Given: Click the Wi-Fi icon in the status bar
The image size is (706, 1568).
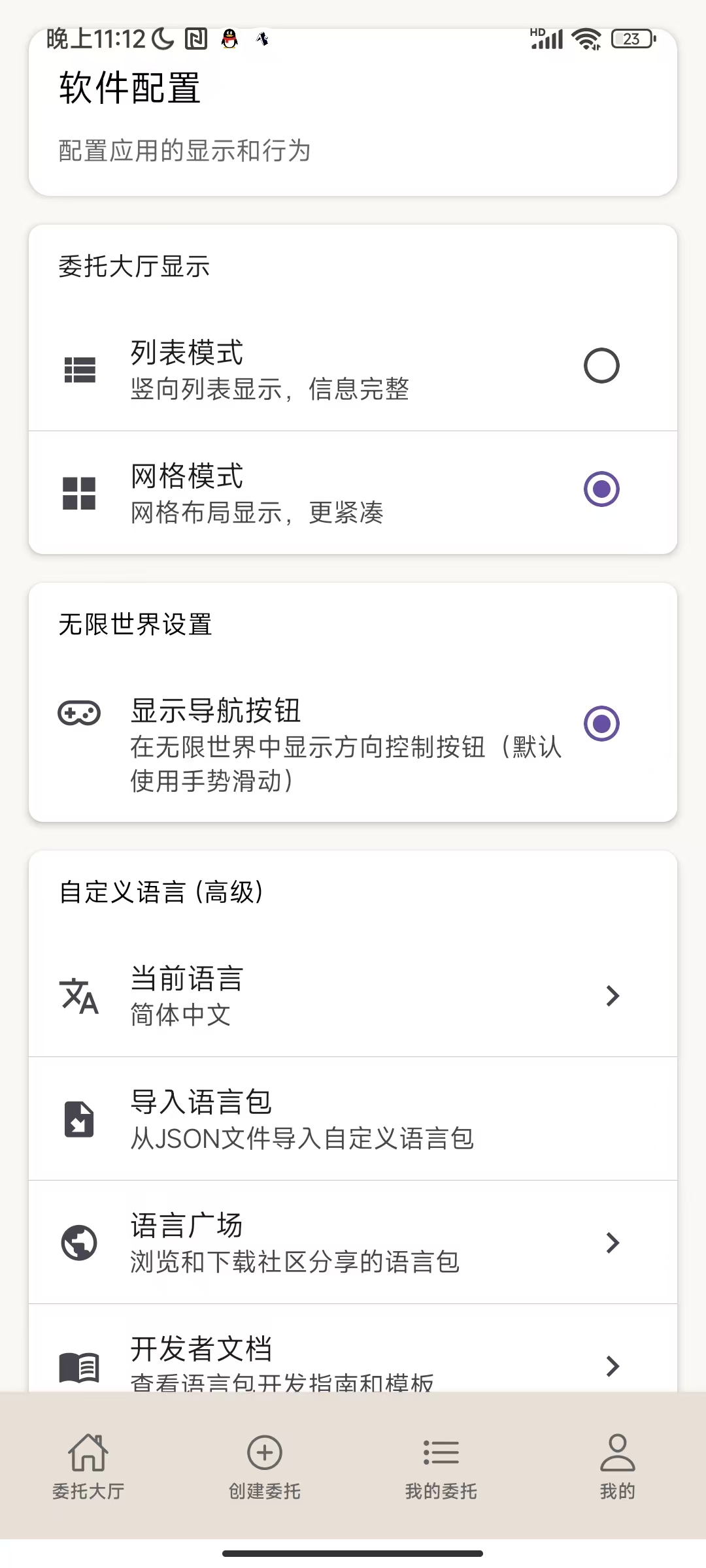Looking at the screenshot, I should [x=586, y=40].
